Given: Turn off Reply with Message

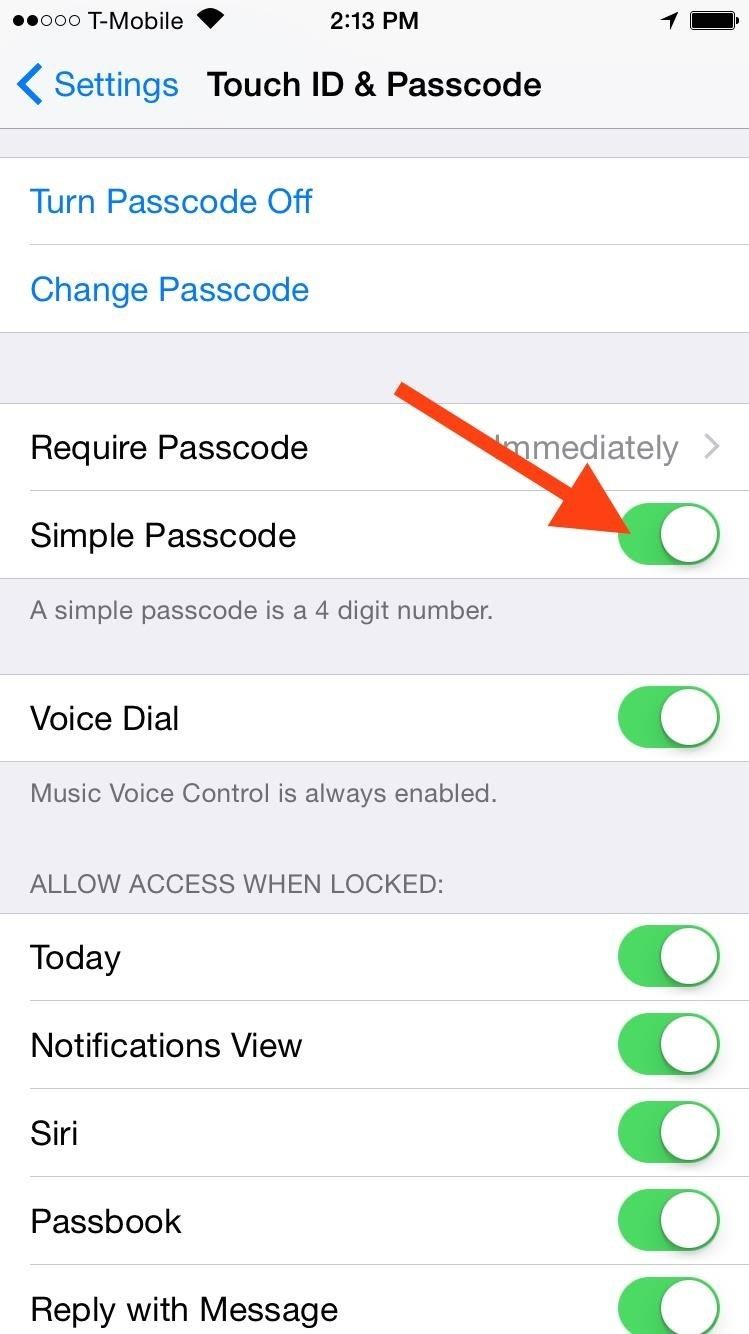Looking at the screenshot, I should click(x=669, y=1305).
